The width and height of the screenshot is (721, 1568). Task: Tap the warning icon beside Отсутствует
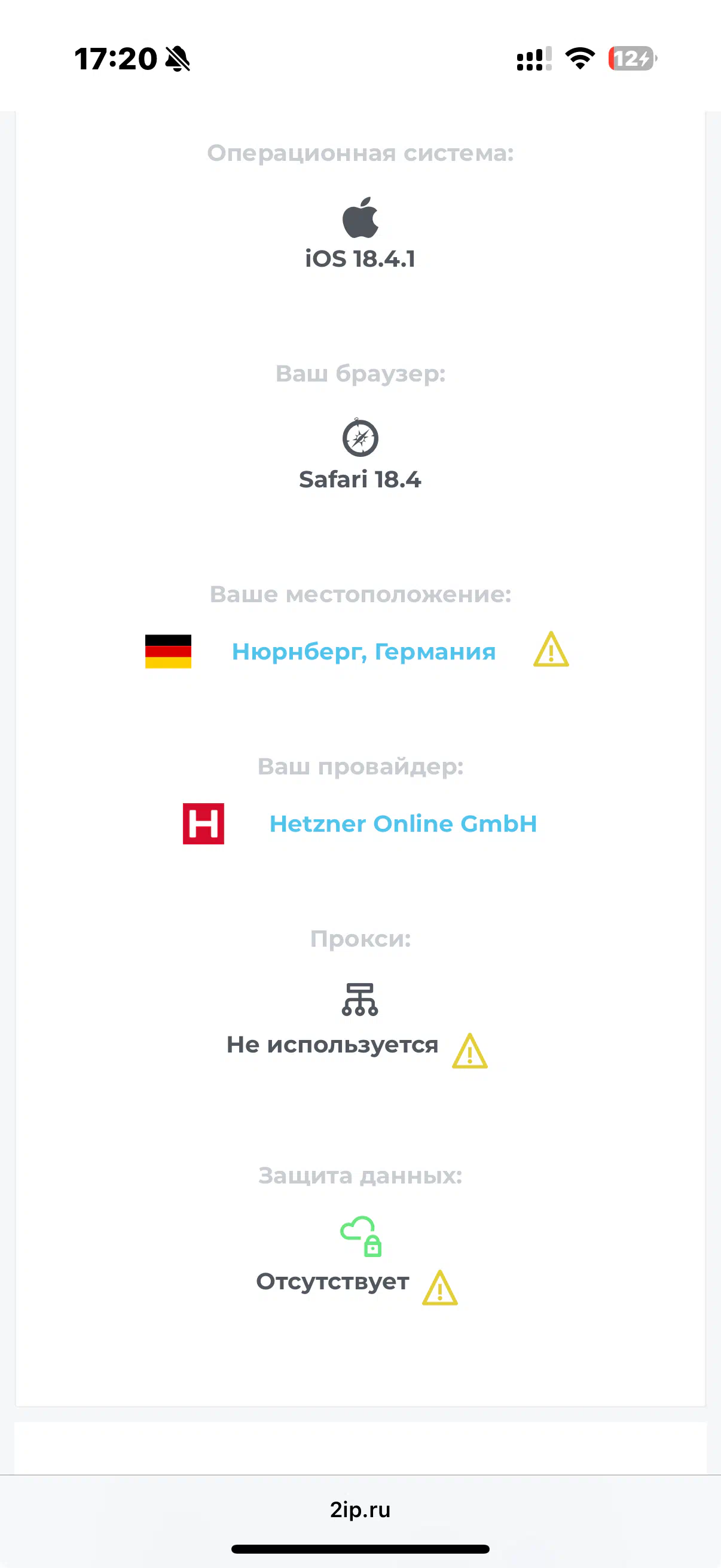440,1288
